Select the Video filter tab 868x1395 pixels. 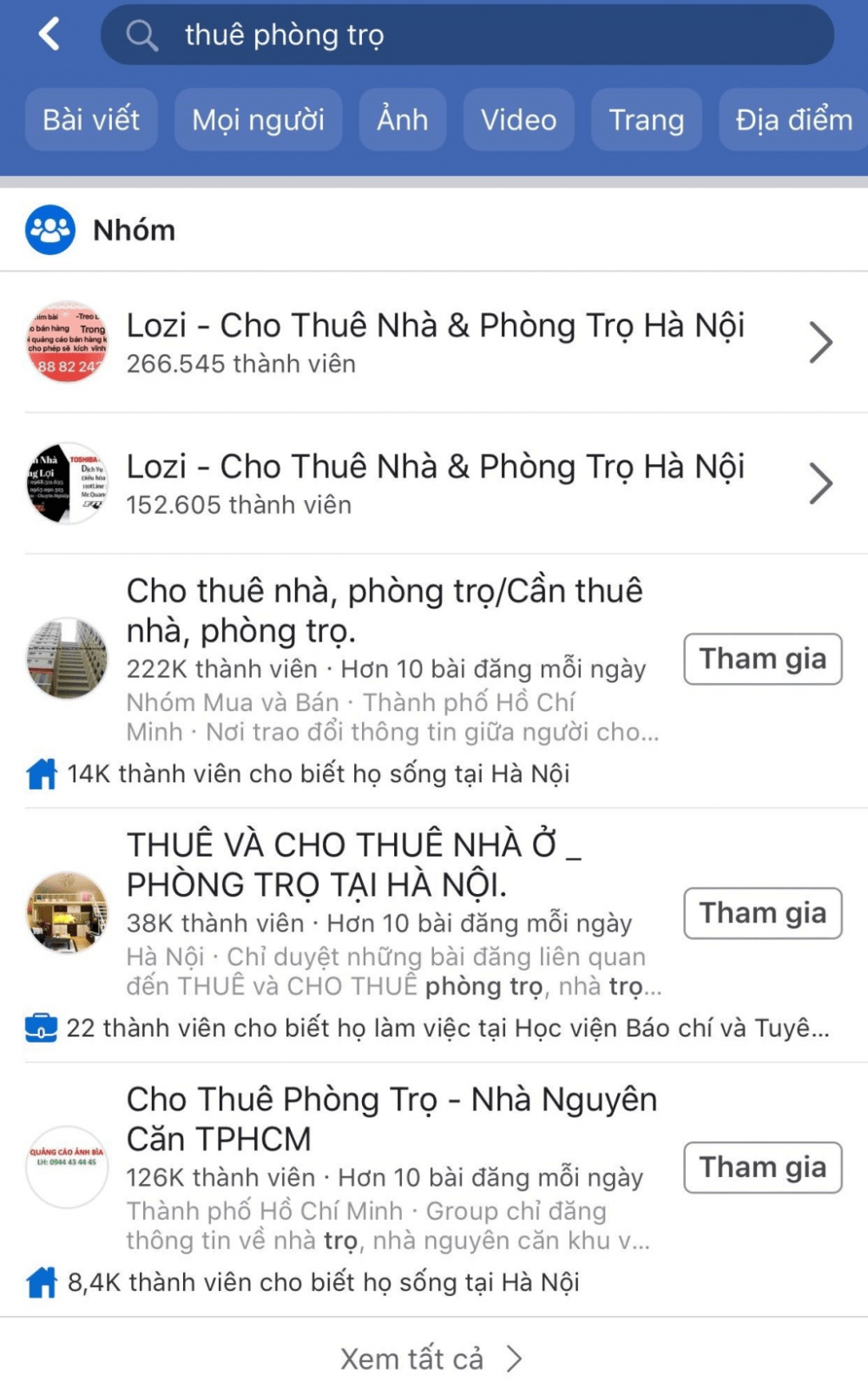pyautogui.click(x=518, y=120)
